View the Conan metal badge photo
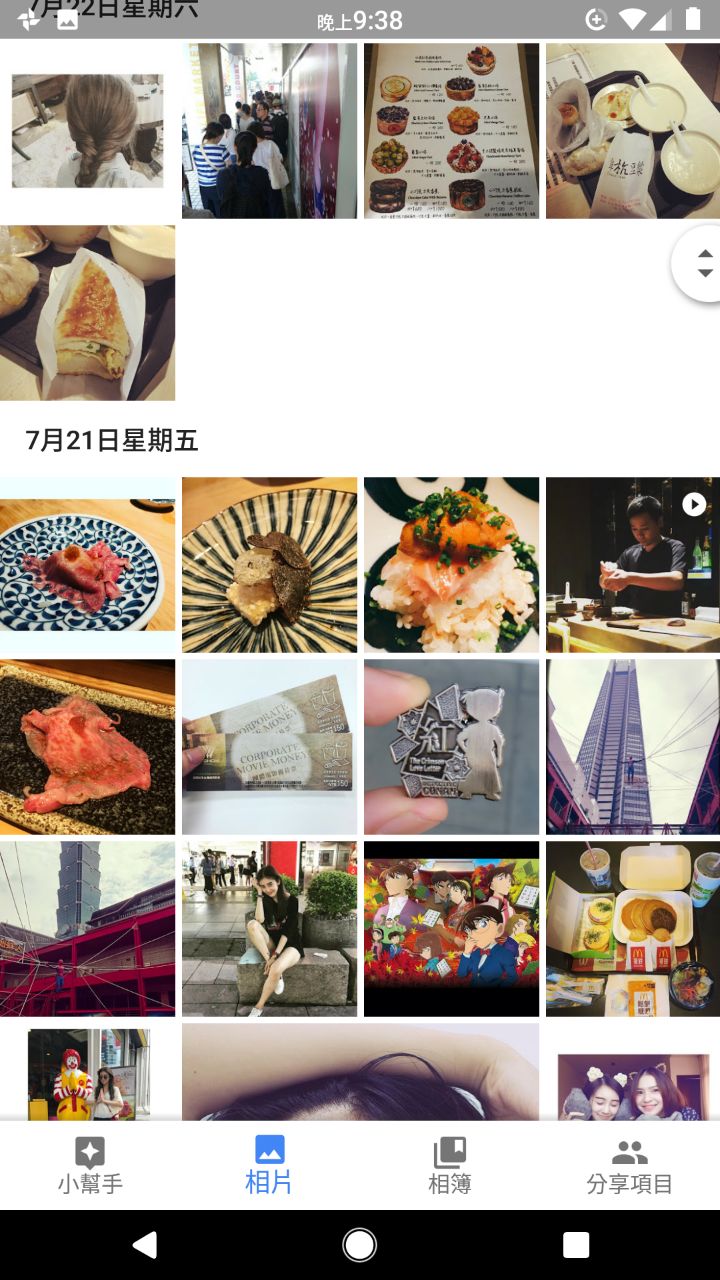720x1280 pixels. [451, 747]
